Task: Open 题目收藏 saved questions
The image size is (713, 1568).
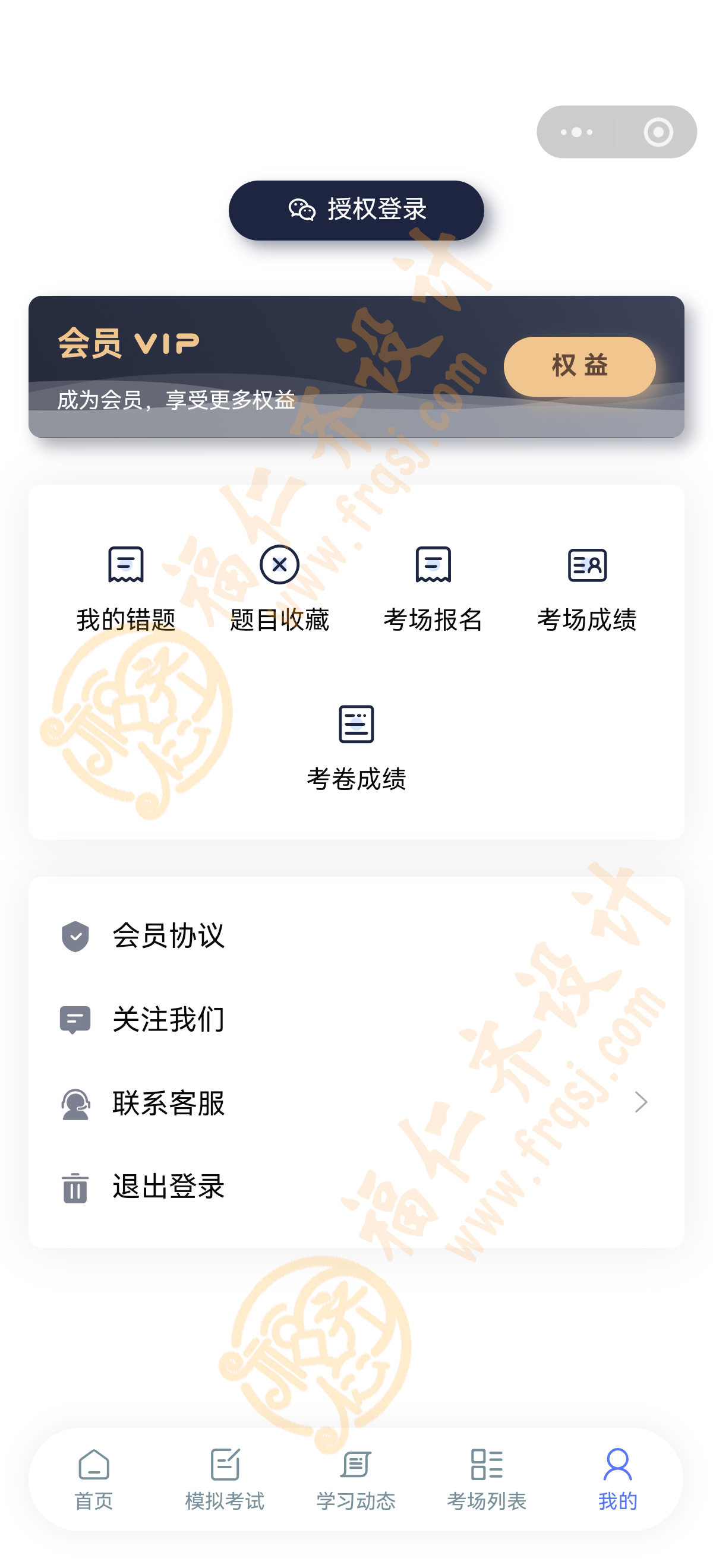Action: pyautogui.click(x=279, y=587)
